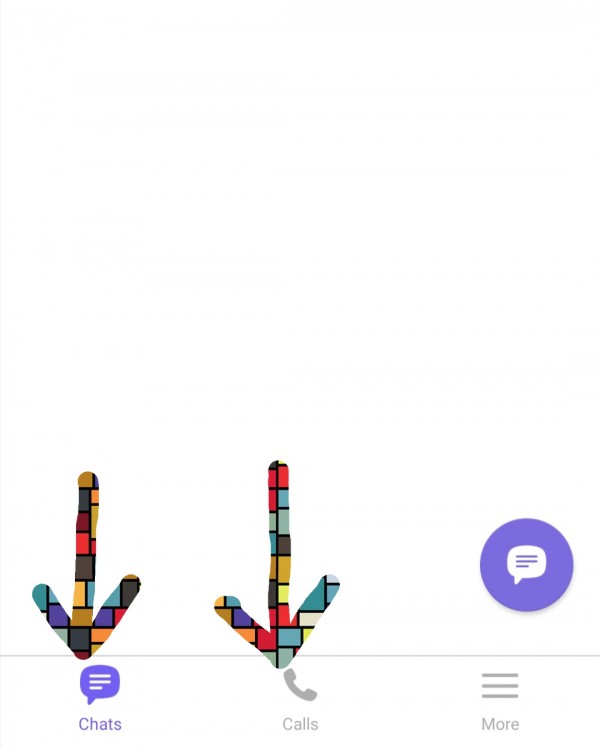Image resolution: width=600 pixels, height=748 pixels.
Task: Start a new chat with compose button
Action: pos(526,565)
